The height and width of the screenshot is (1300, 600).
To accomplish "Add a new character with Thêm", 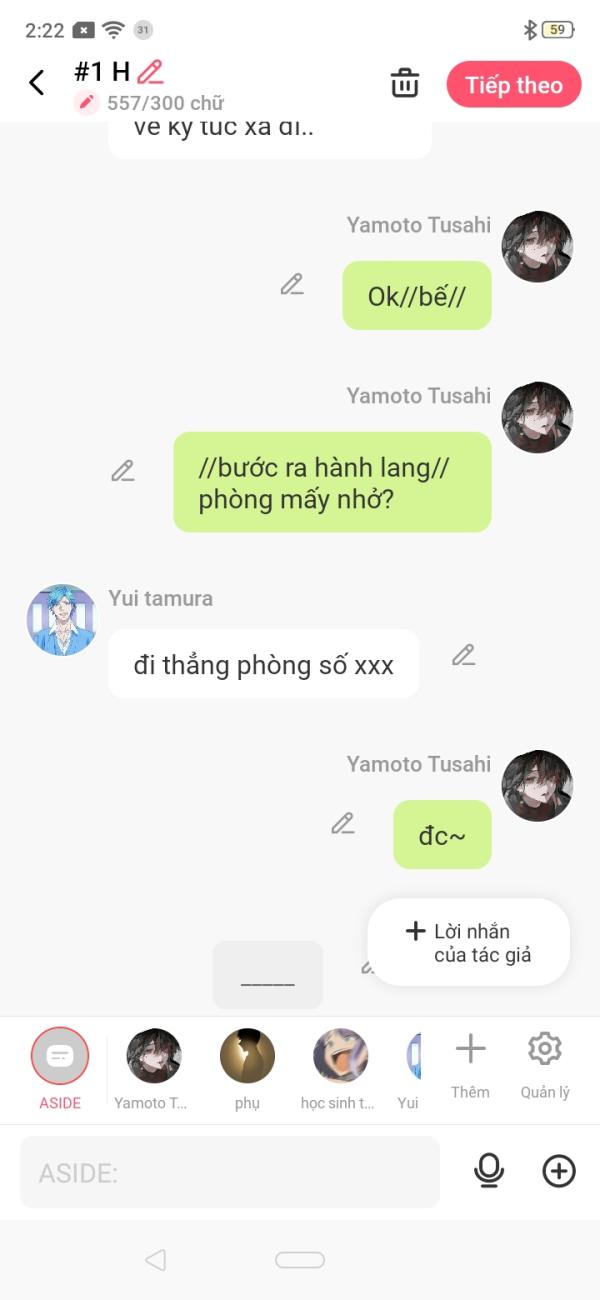I will tap(470, 1066).
